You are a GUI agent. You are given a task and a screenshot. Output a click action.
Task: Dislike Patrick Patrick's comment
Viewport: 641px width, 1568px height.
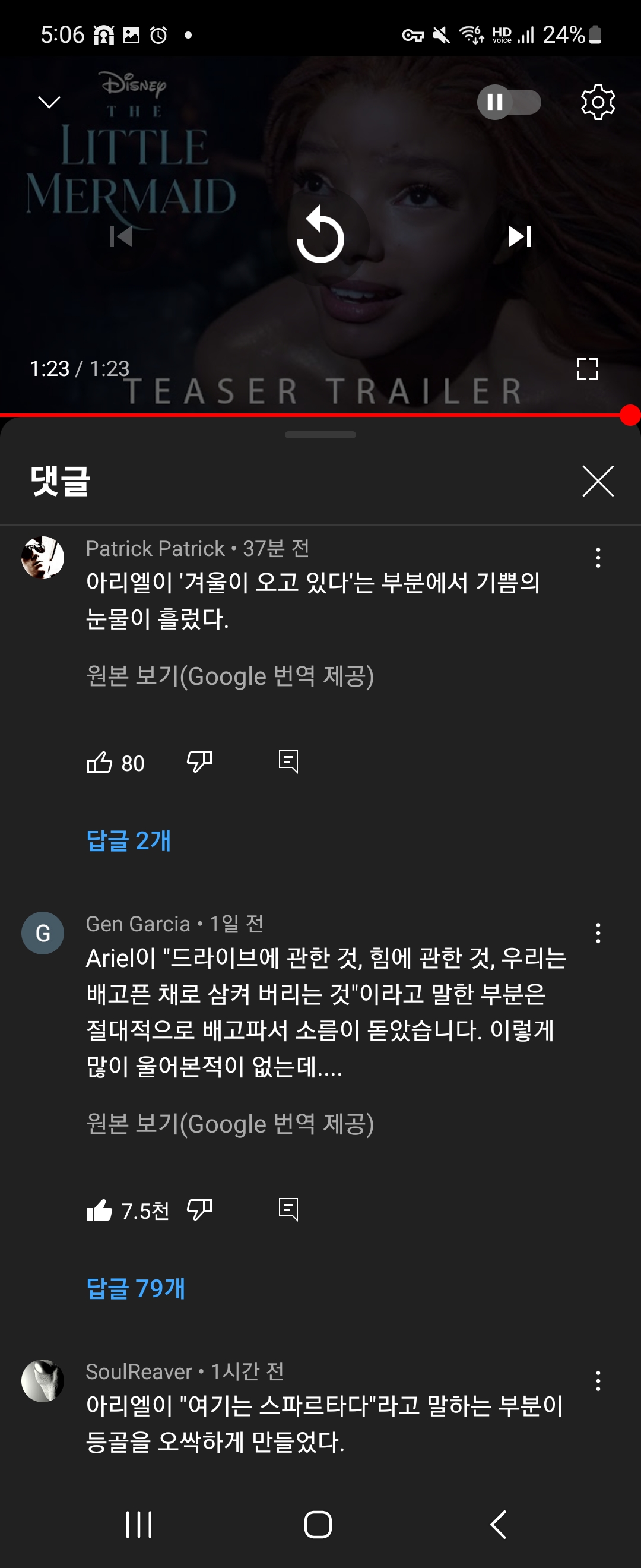(199, 762)
